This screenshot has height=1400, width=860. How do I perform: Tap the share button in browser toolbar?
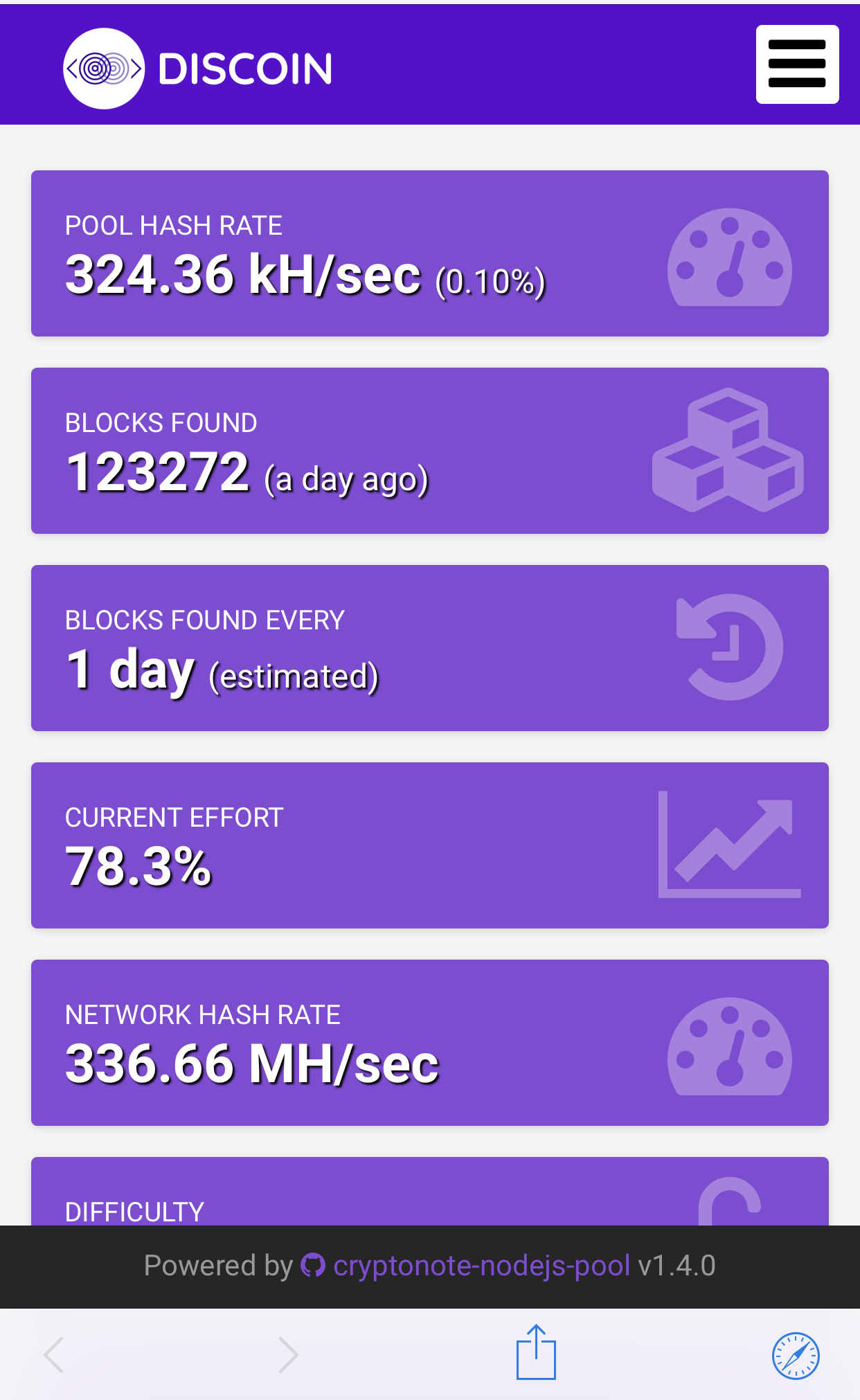536,1353
